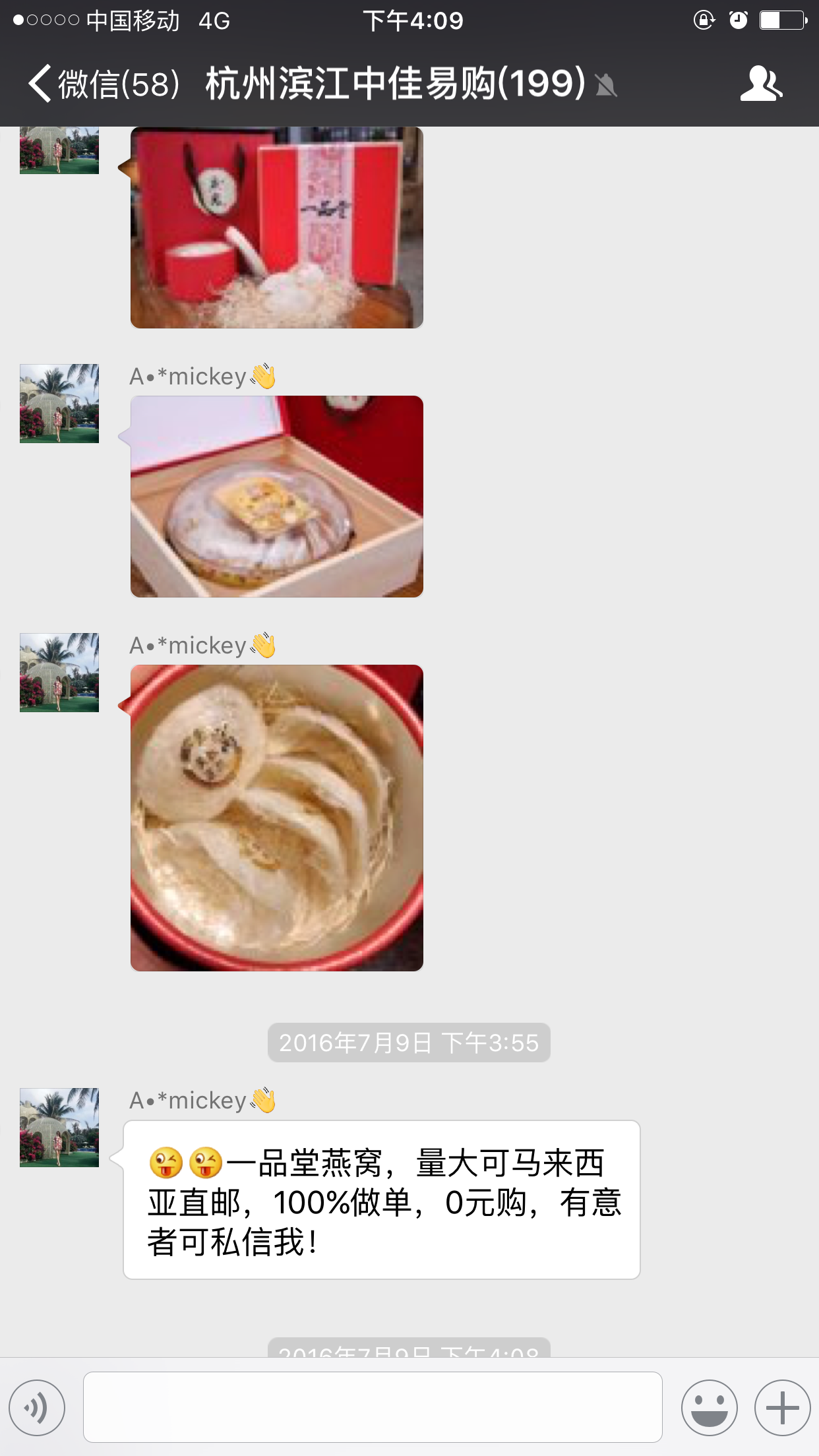This screenshot has width=819, height=1456.
Task: Open the group members info icon
Action: [x=761, y=84]
